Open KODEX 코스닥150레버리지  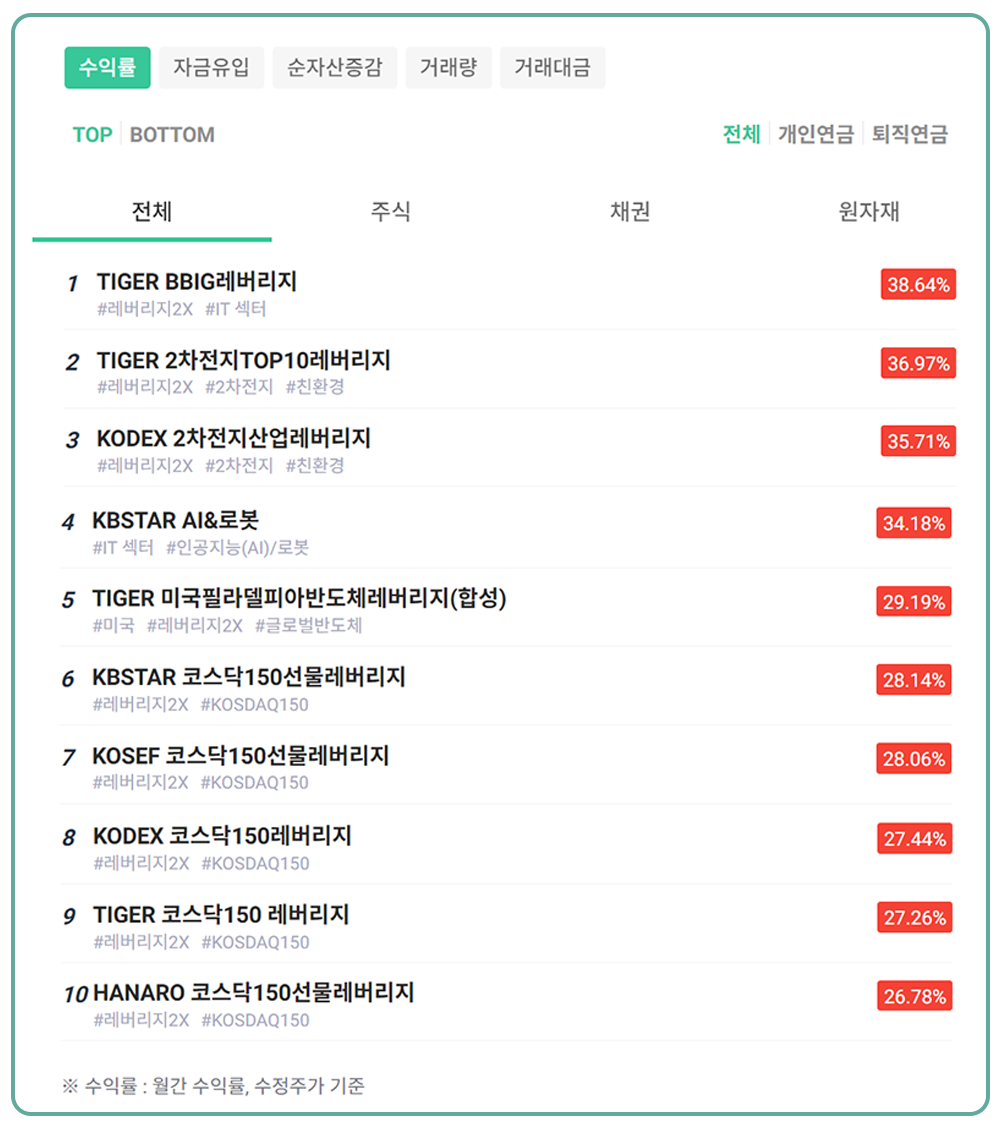[222, 836]
